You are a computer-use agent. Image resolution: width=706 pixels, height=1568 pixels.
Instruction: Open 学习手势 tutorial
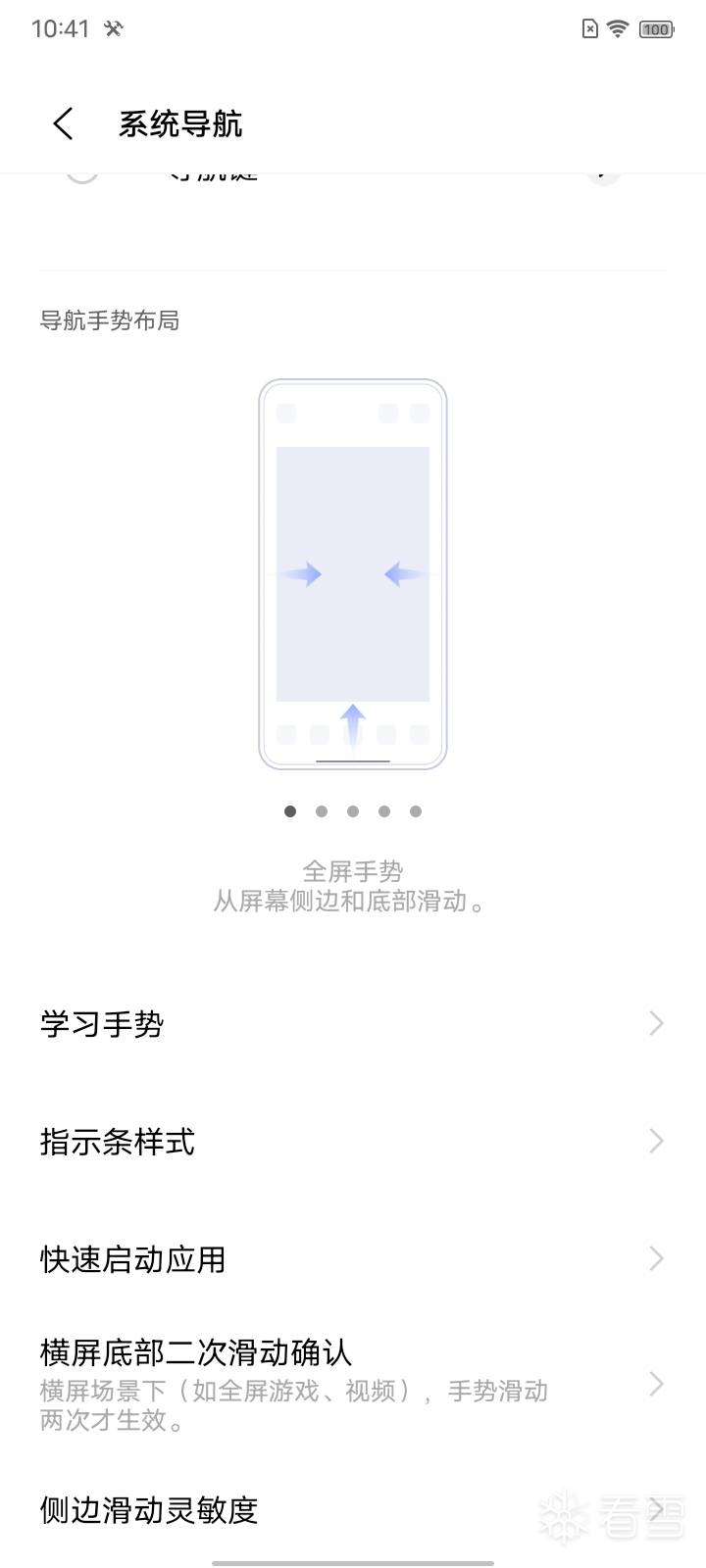(x=353, y=1024)
